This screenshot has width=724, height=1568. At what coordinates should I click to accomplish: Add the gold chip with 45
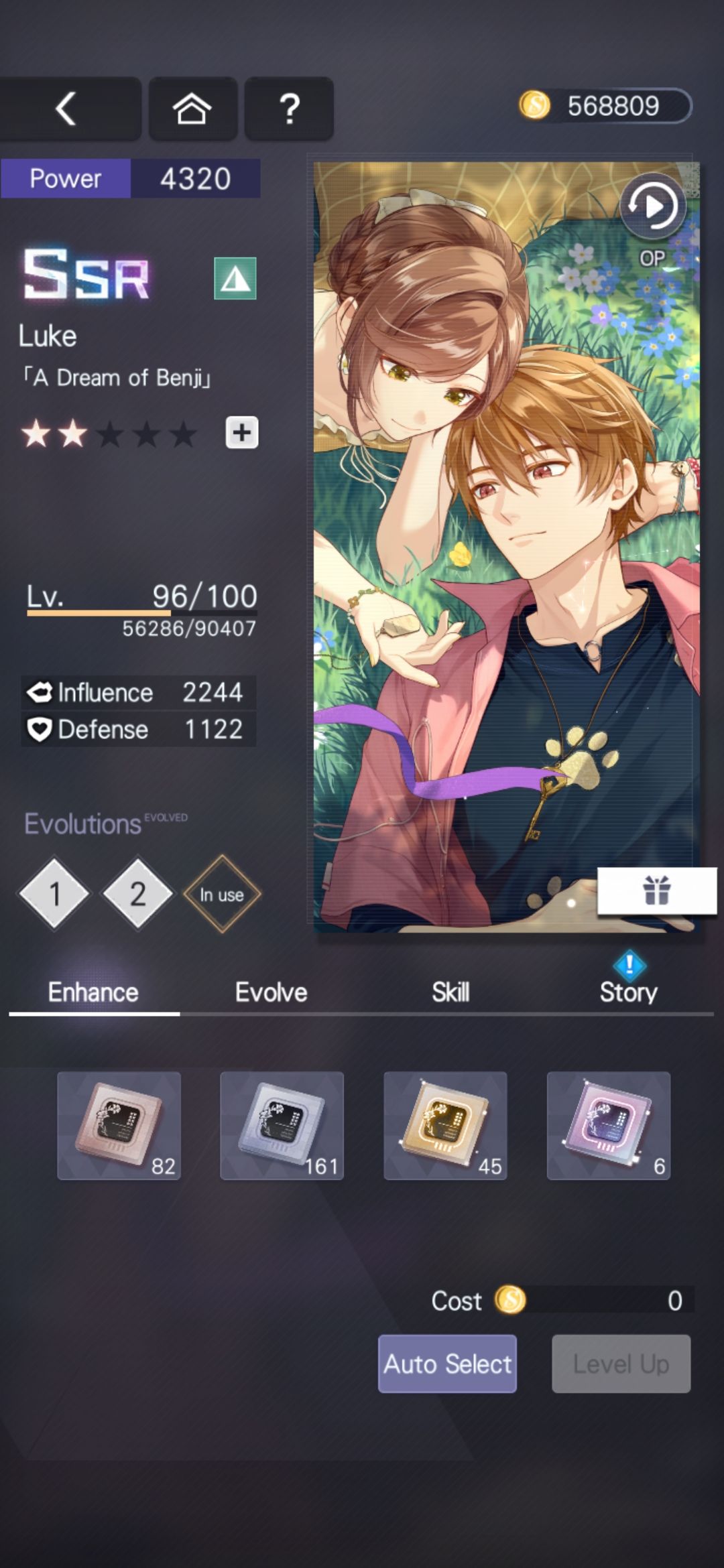pos(445,1126)
